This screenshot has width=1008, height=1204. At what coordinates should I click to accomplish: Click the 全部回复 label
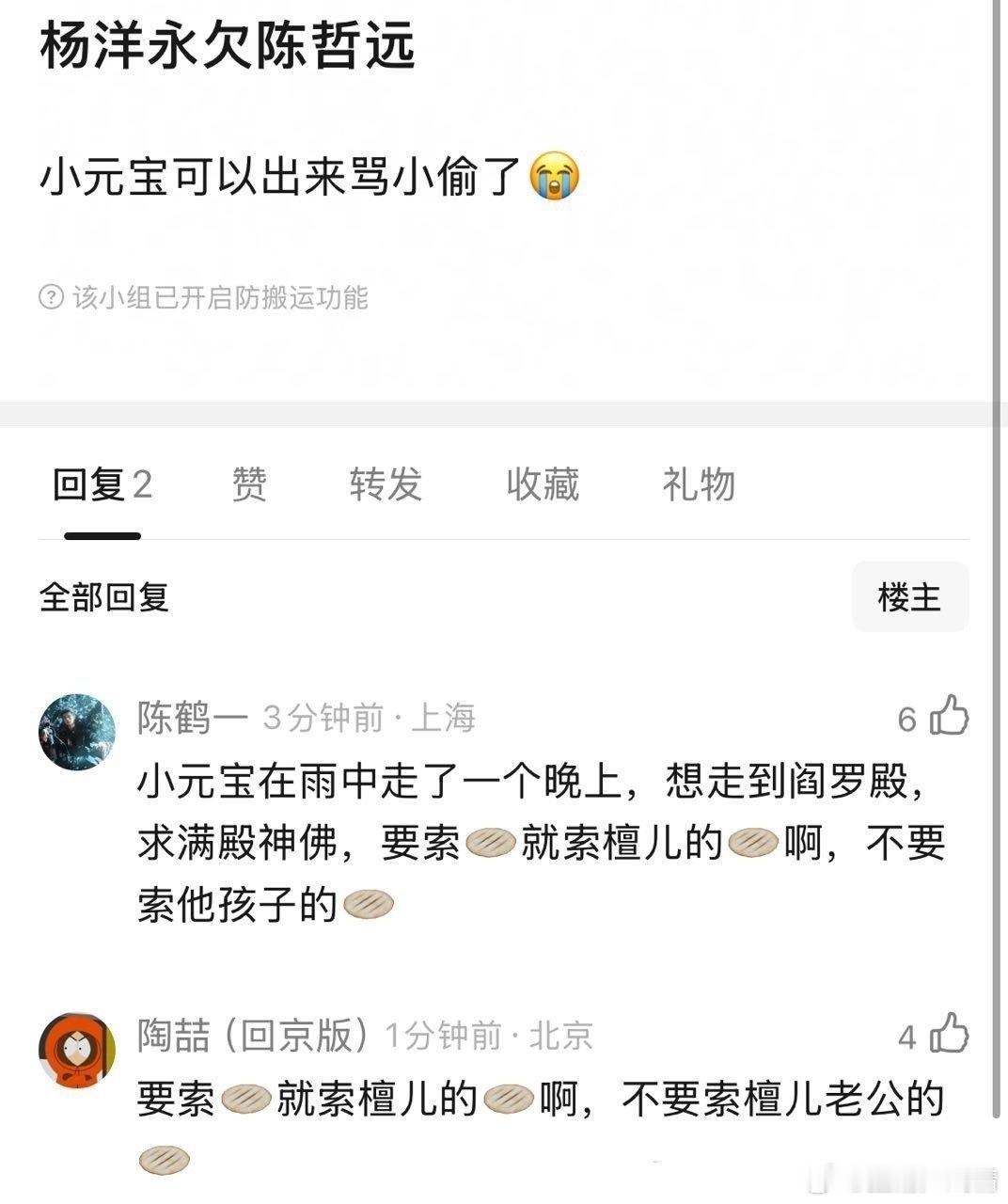103,597
